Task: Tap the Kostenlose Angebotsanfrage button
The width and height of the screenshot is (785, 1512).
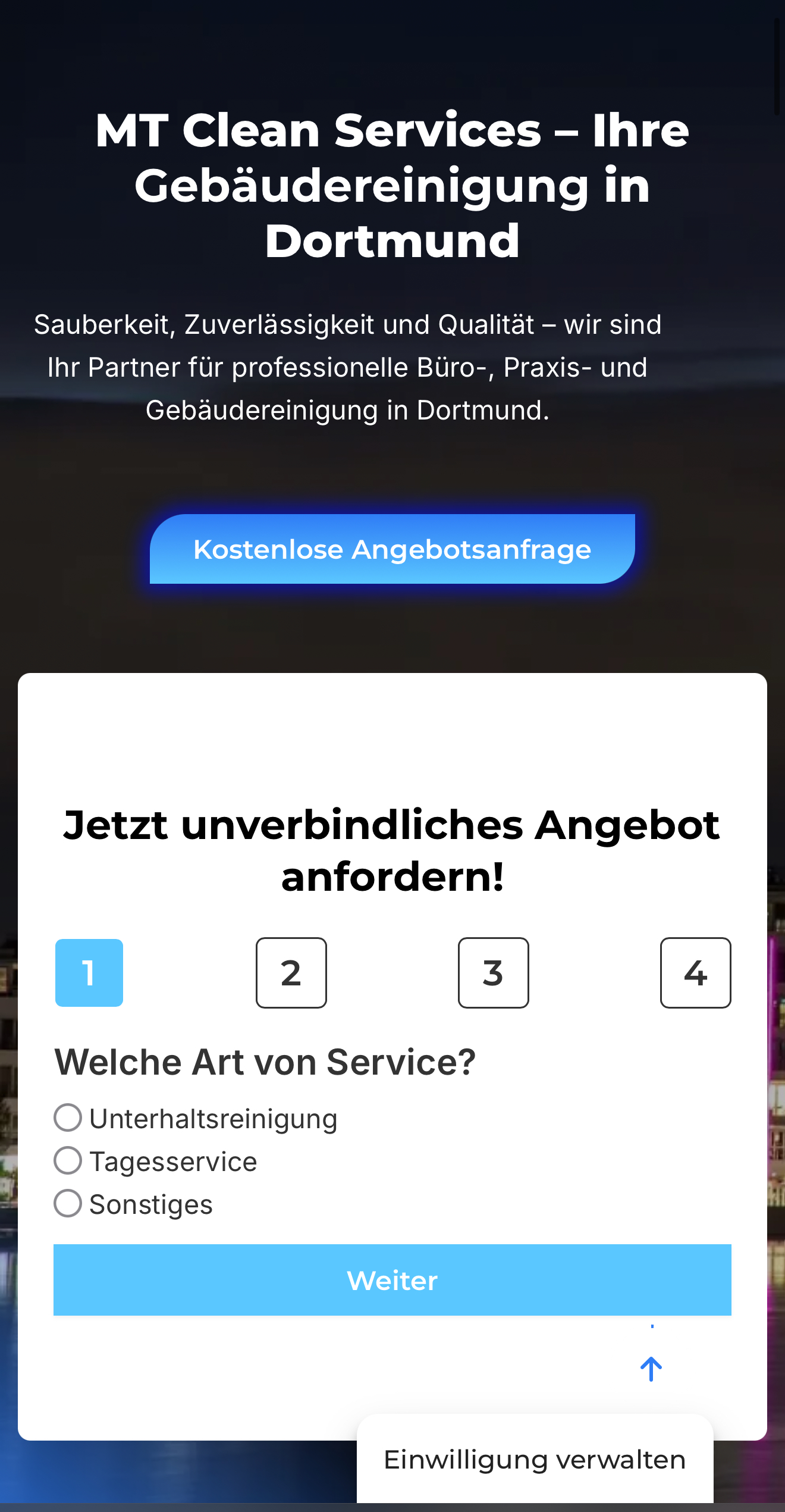Action: click(392, 549)
